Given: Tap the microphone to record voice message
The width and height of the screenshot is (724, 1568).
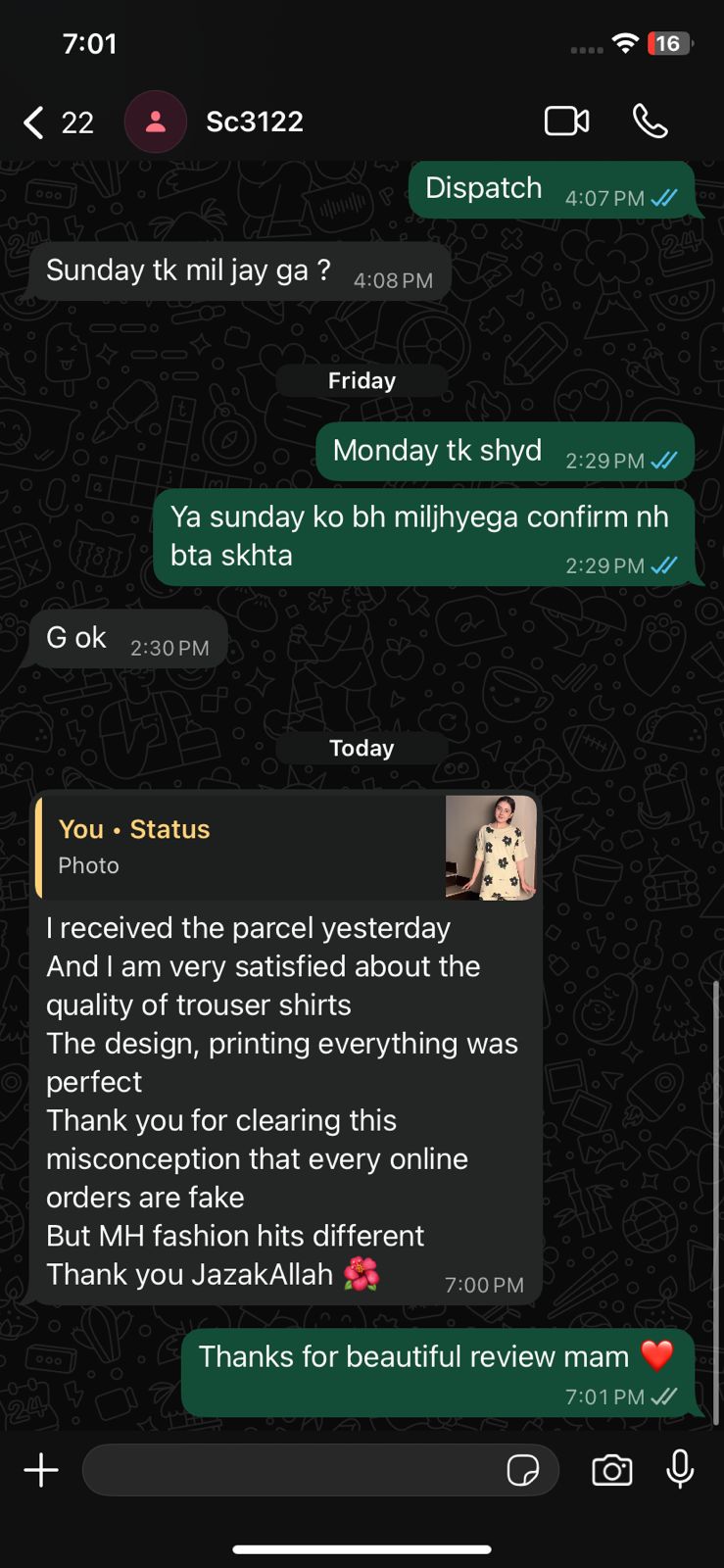Looking at the screenshot, I should coord(680,1470).
